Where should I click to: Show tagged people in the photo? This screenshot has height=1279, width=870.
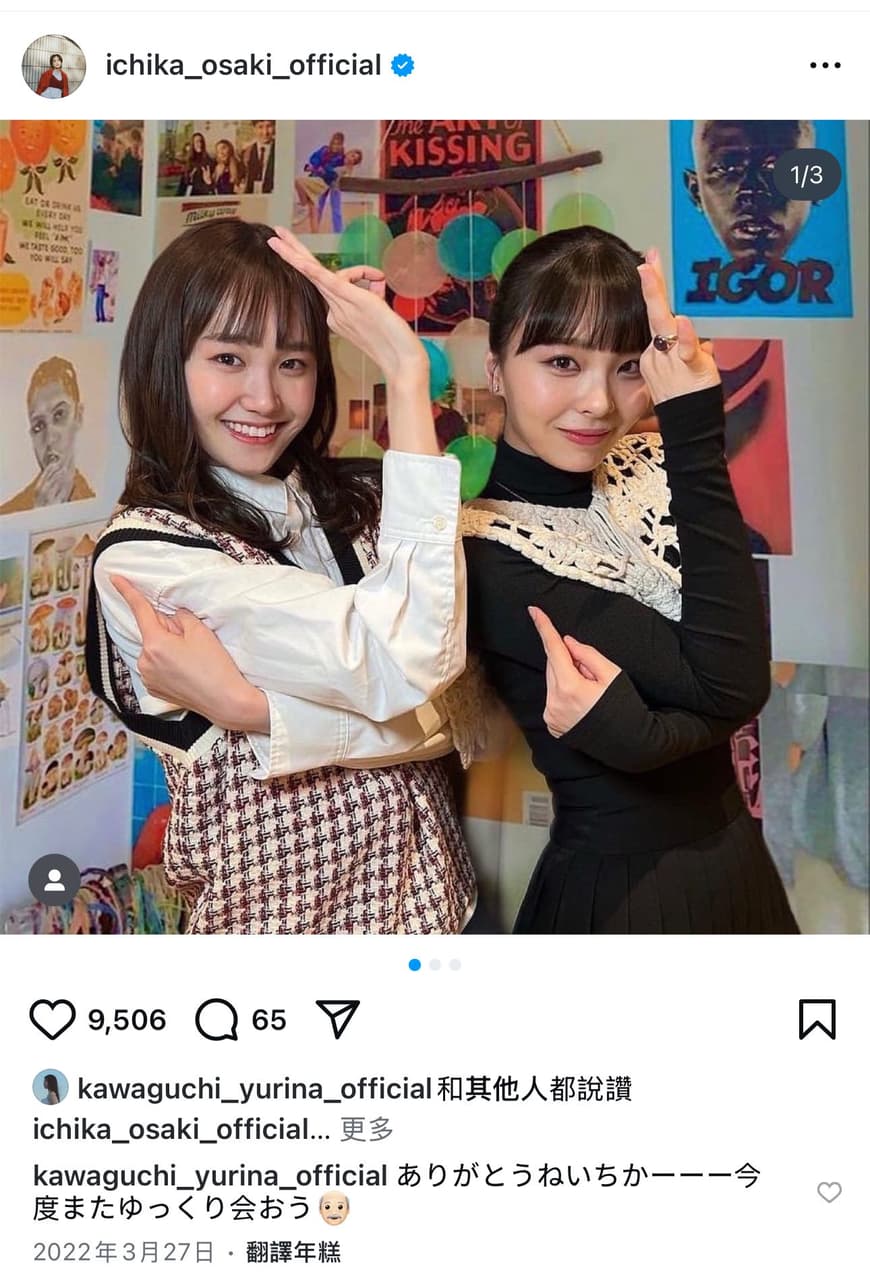pos(54,879)
